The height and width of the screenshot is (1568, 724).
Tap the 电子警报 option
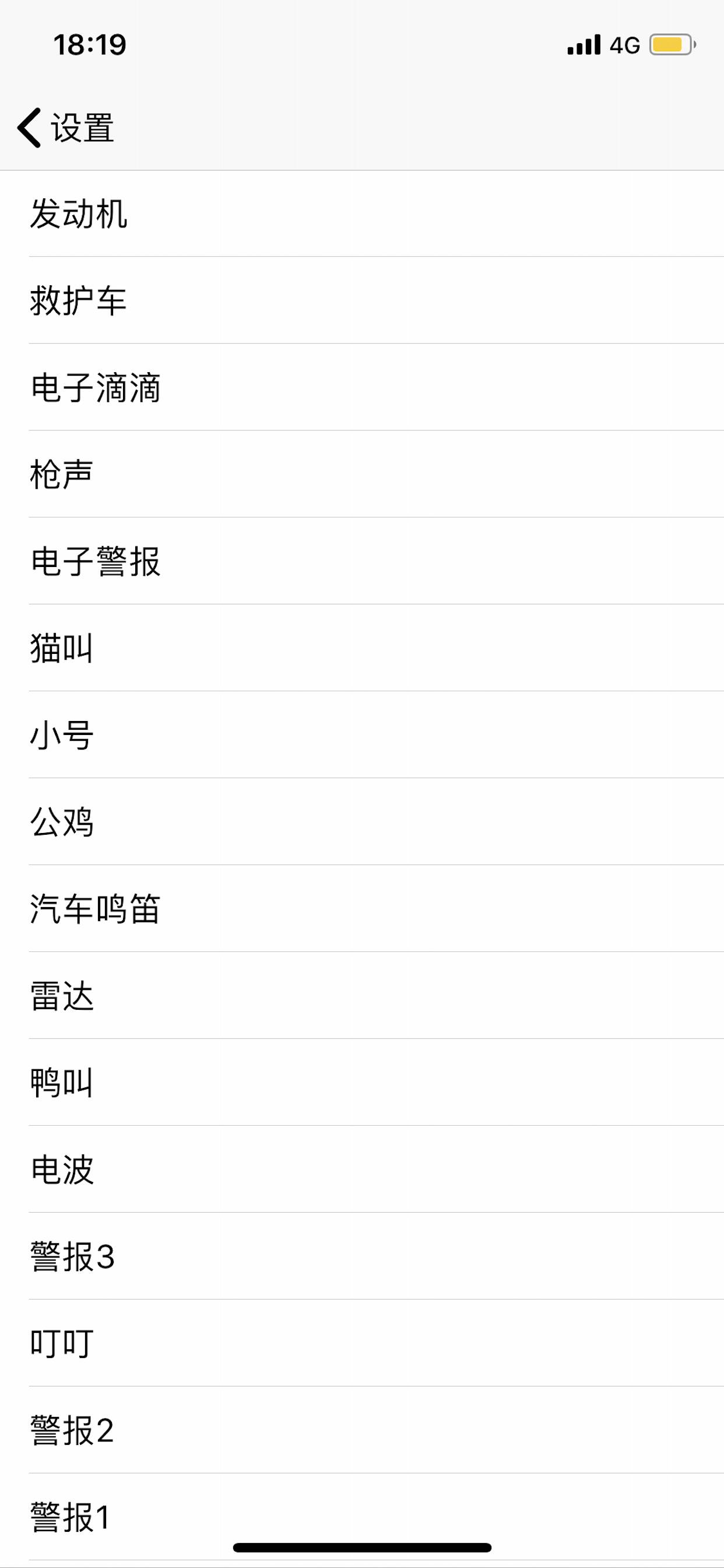tap(96, 561)
